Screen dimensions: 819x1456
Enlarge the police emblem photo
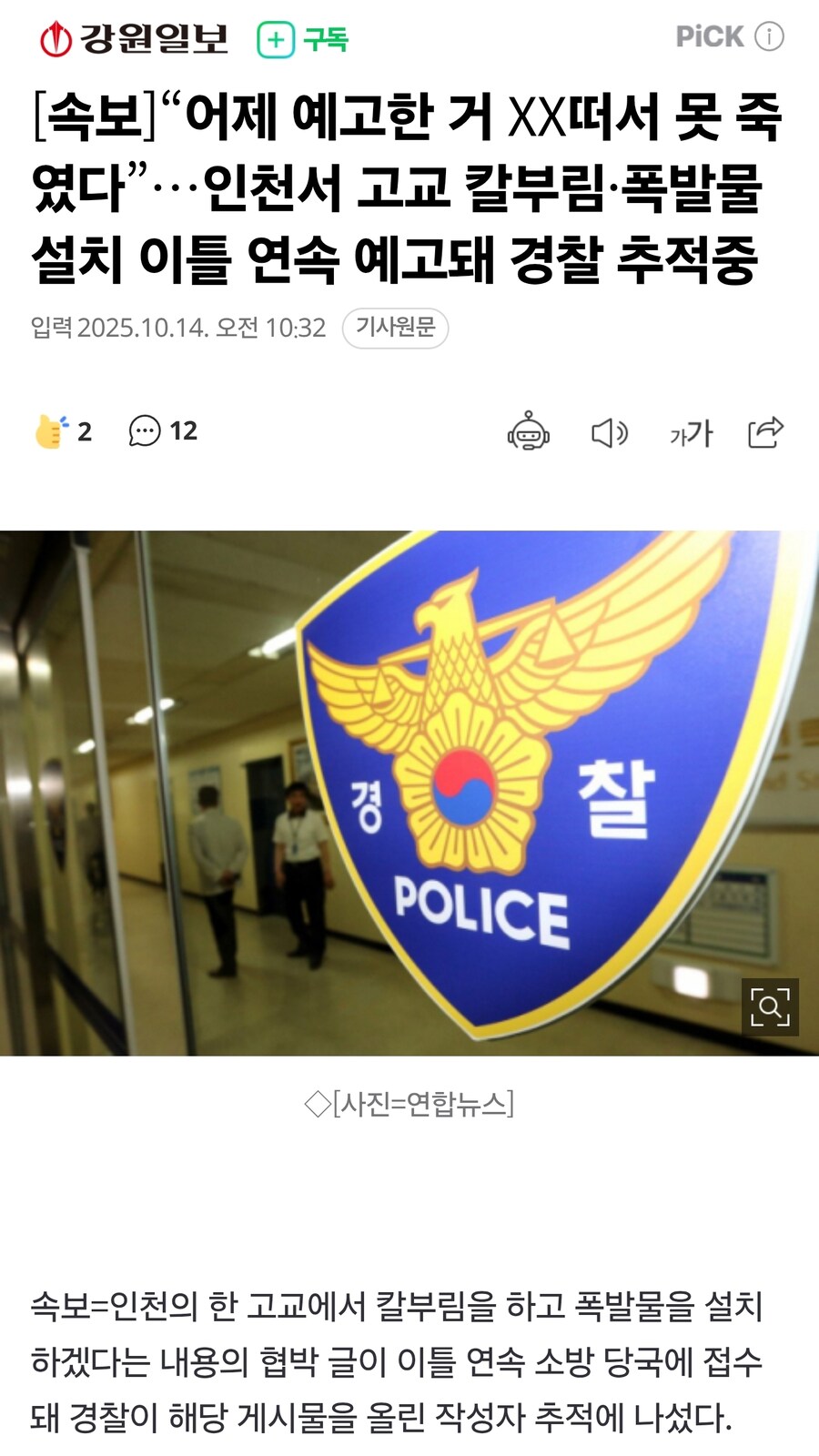(x=770, y=1006)
